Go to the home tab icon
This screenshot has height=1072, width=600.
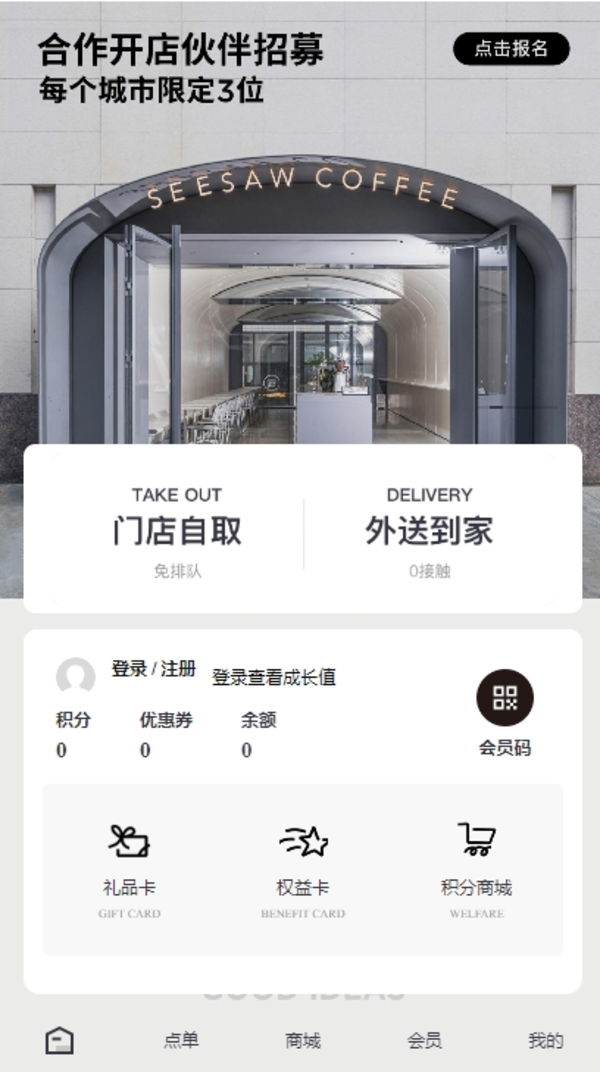(x=59, y=1041)
